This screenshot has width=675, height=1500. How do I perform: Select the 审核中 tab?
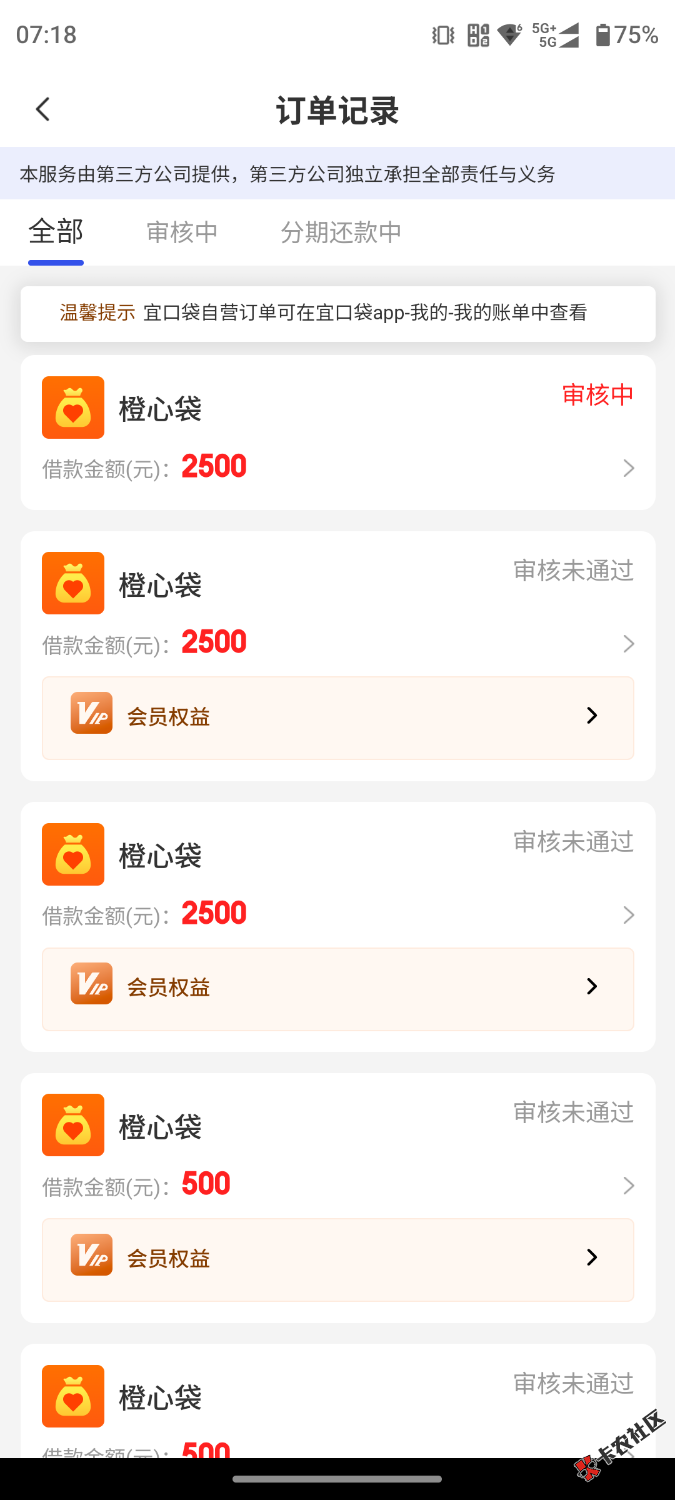(182, 232)
